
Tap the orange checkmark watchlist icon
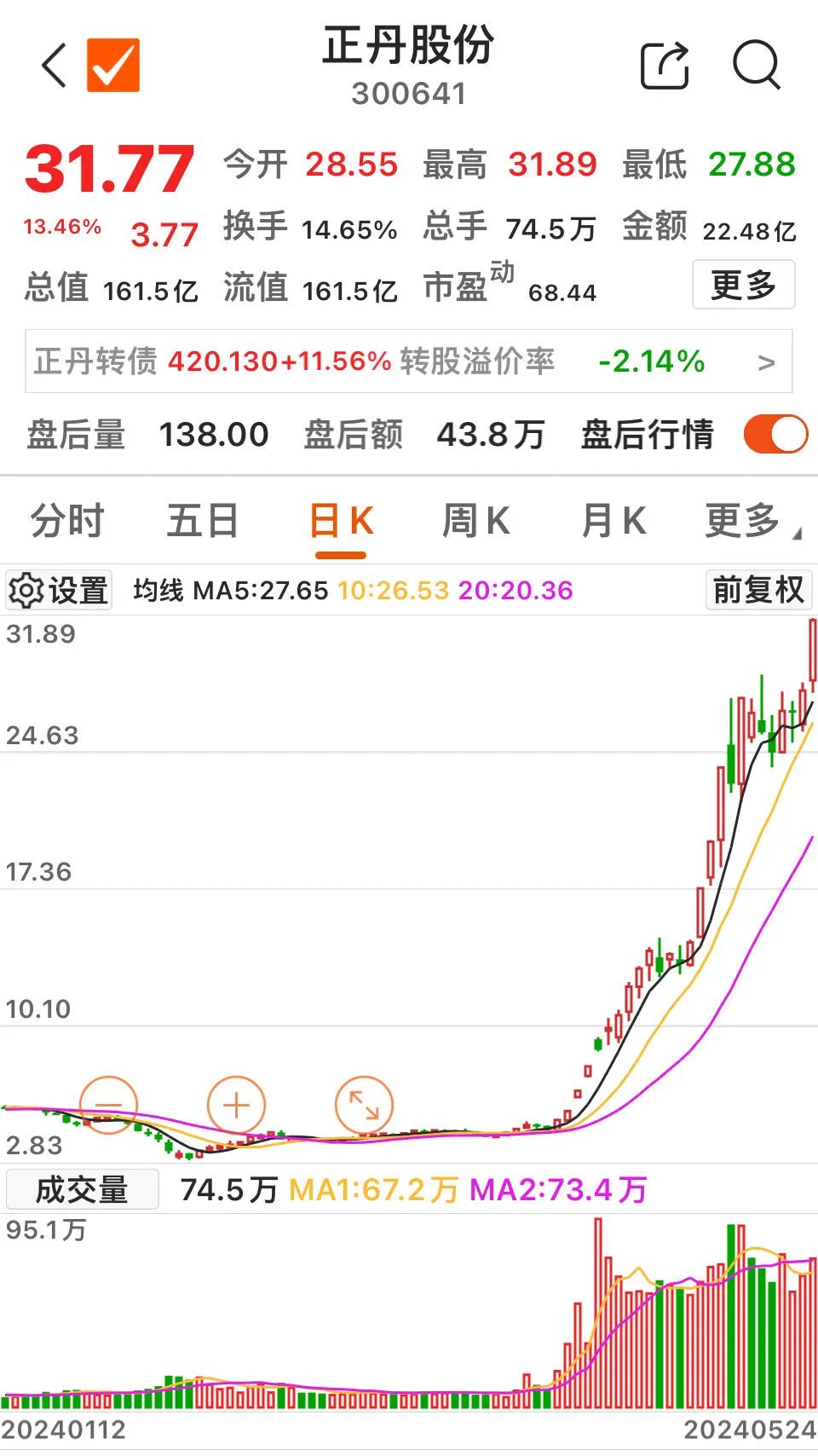click(x=113, y=66)
